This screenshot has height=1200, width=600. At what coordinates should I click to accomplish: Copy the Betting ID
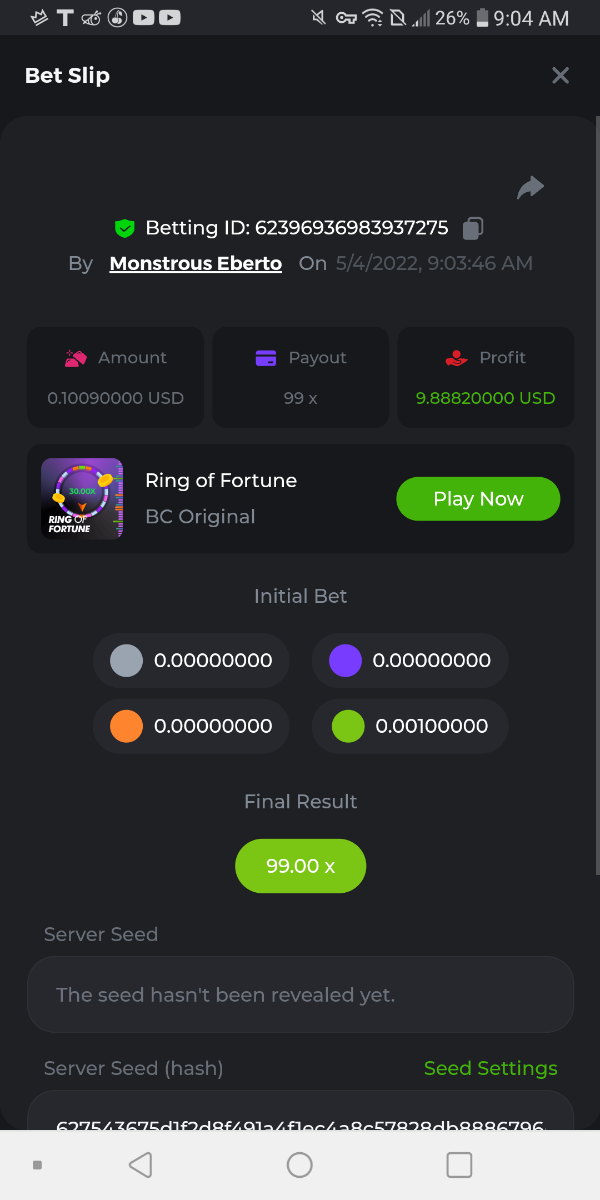coord(473,228)
